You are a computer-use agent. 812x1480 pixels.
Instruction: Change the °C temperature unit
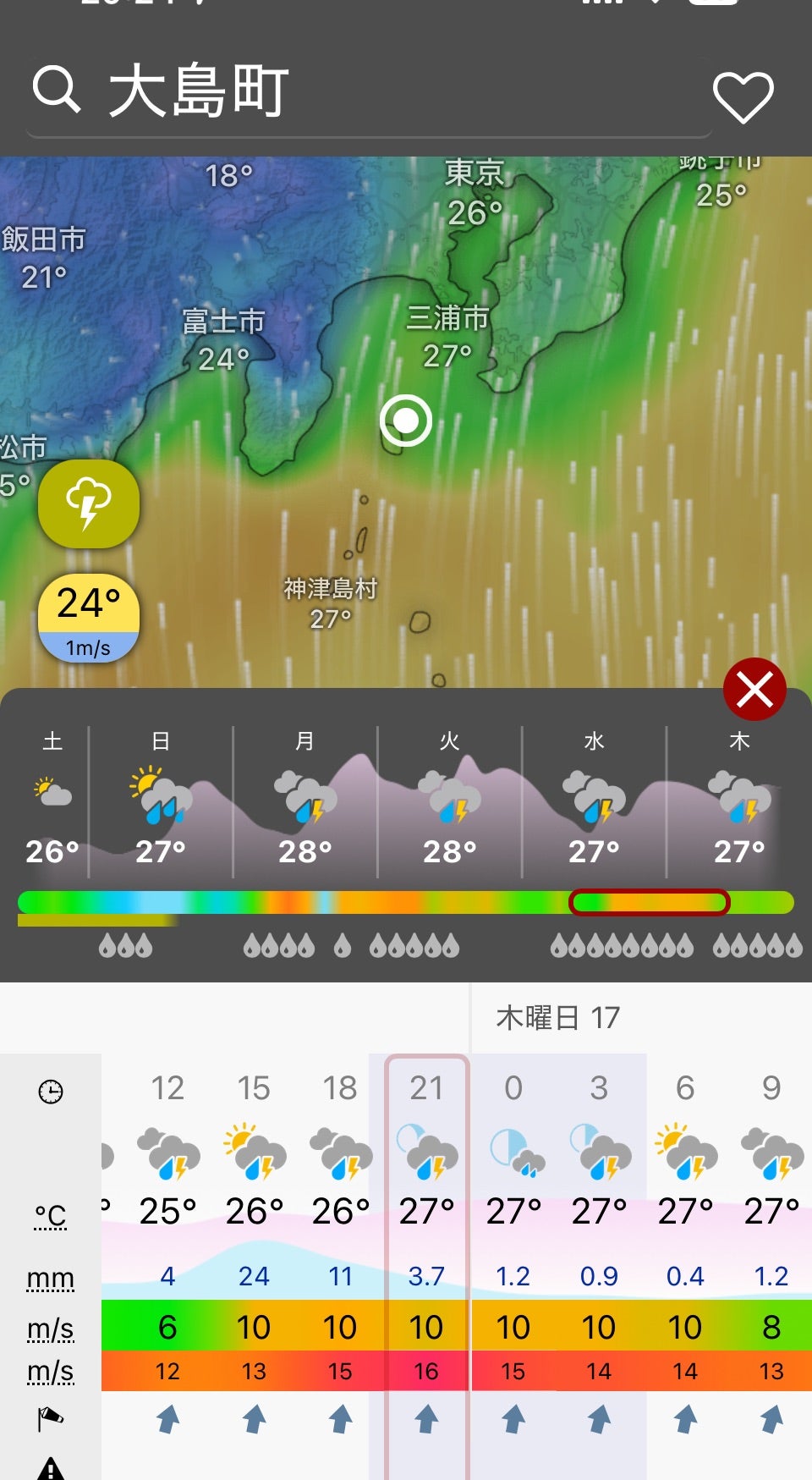[51, 1216]
